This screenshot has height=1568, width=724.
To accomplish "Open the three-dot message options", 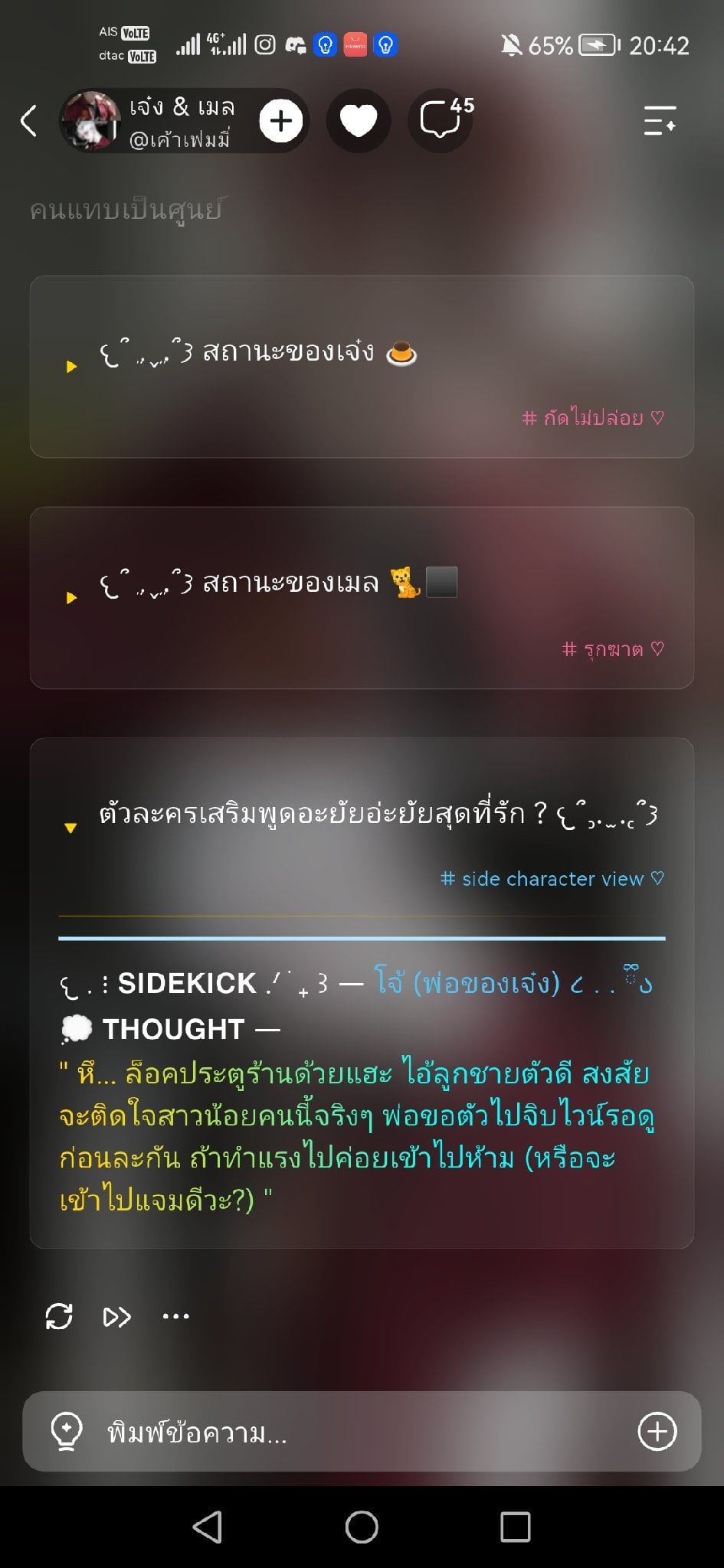I will [176, 1317].
